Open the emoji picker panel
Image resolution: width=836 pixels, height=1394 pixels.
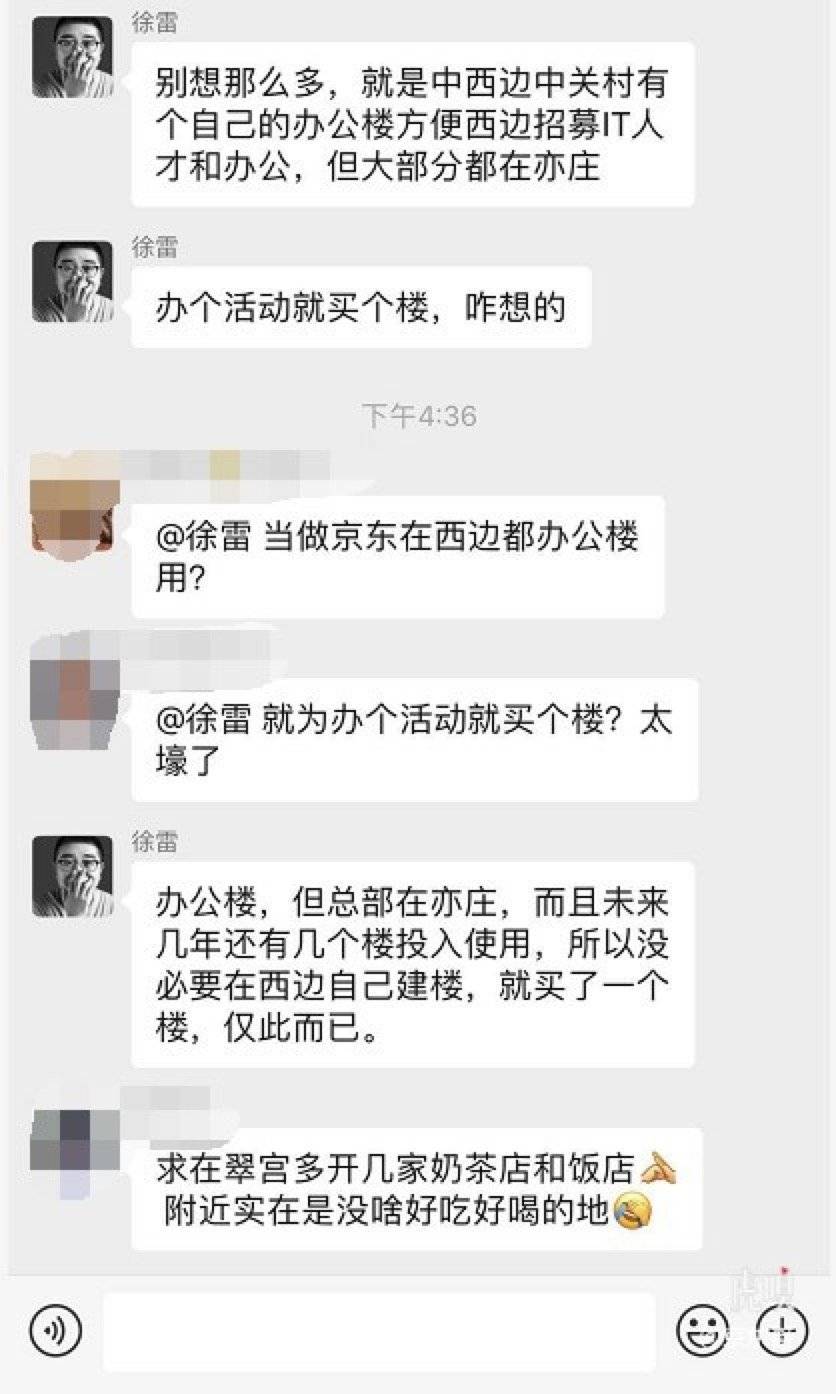point(700,1331)
